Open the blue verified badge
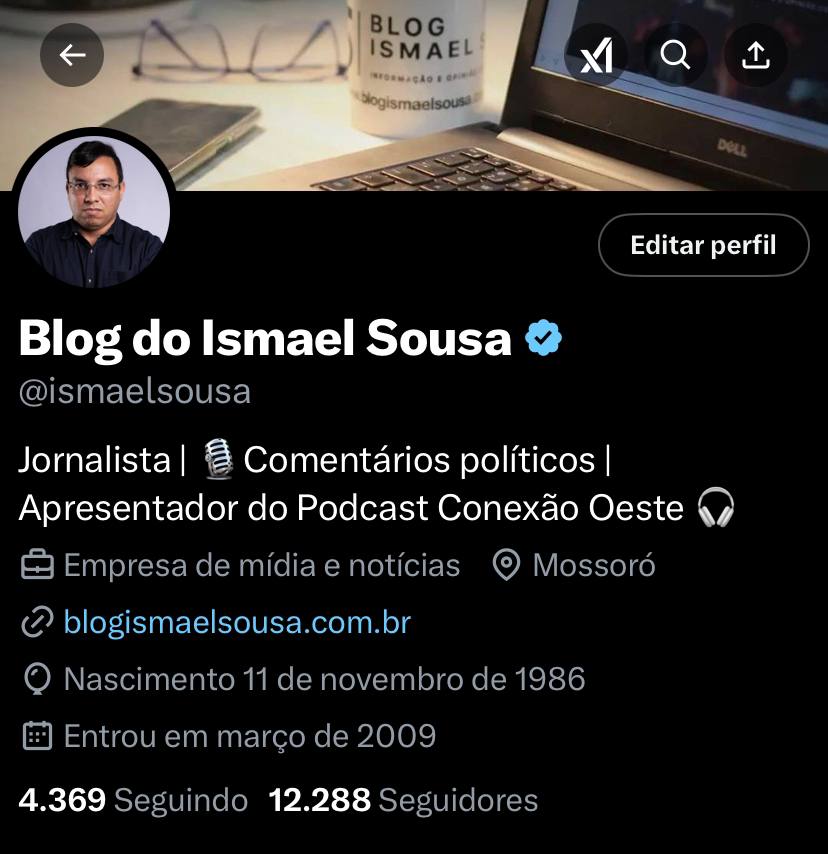Viewport: 828px width, 854px height. pos(543,338)
